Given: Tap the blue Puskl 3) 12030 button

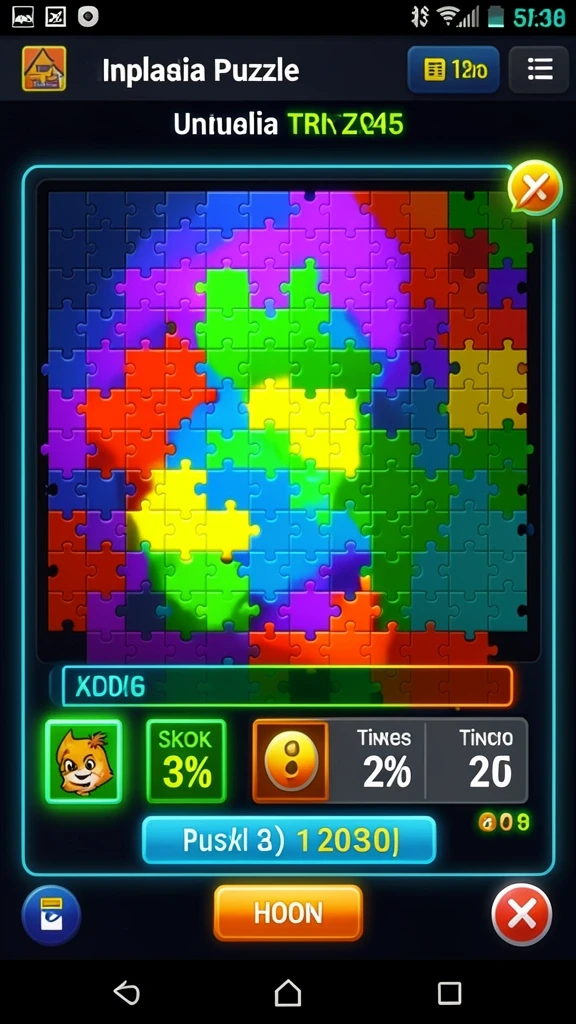Looking at the screenshot, I should point(289,840).
